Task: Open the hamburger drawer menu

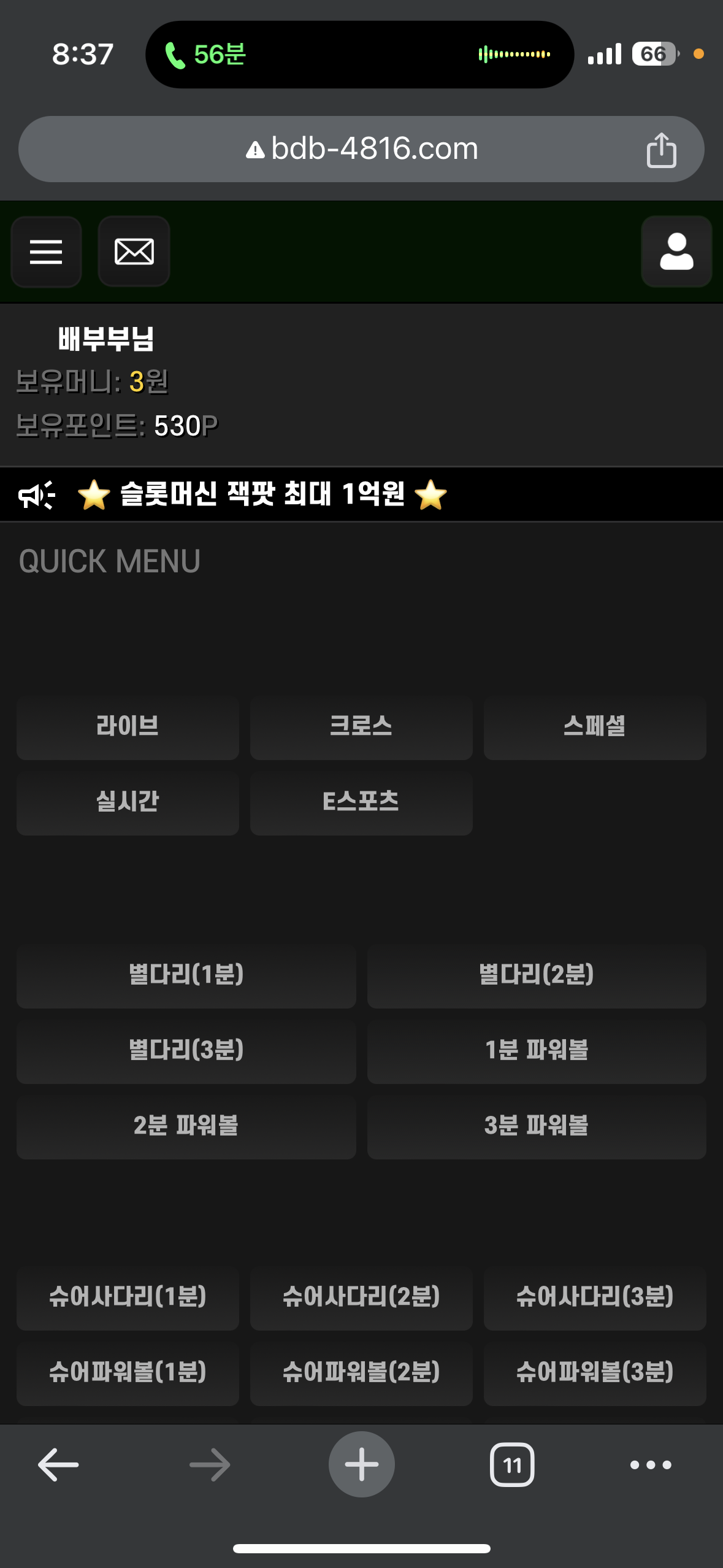Action: (46, 252)
